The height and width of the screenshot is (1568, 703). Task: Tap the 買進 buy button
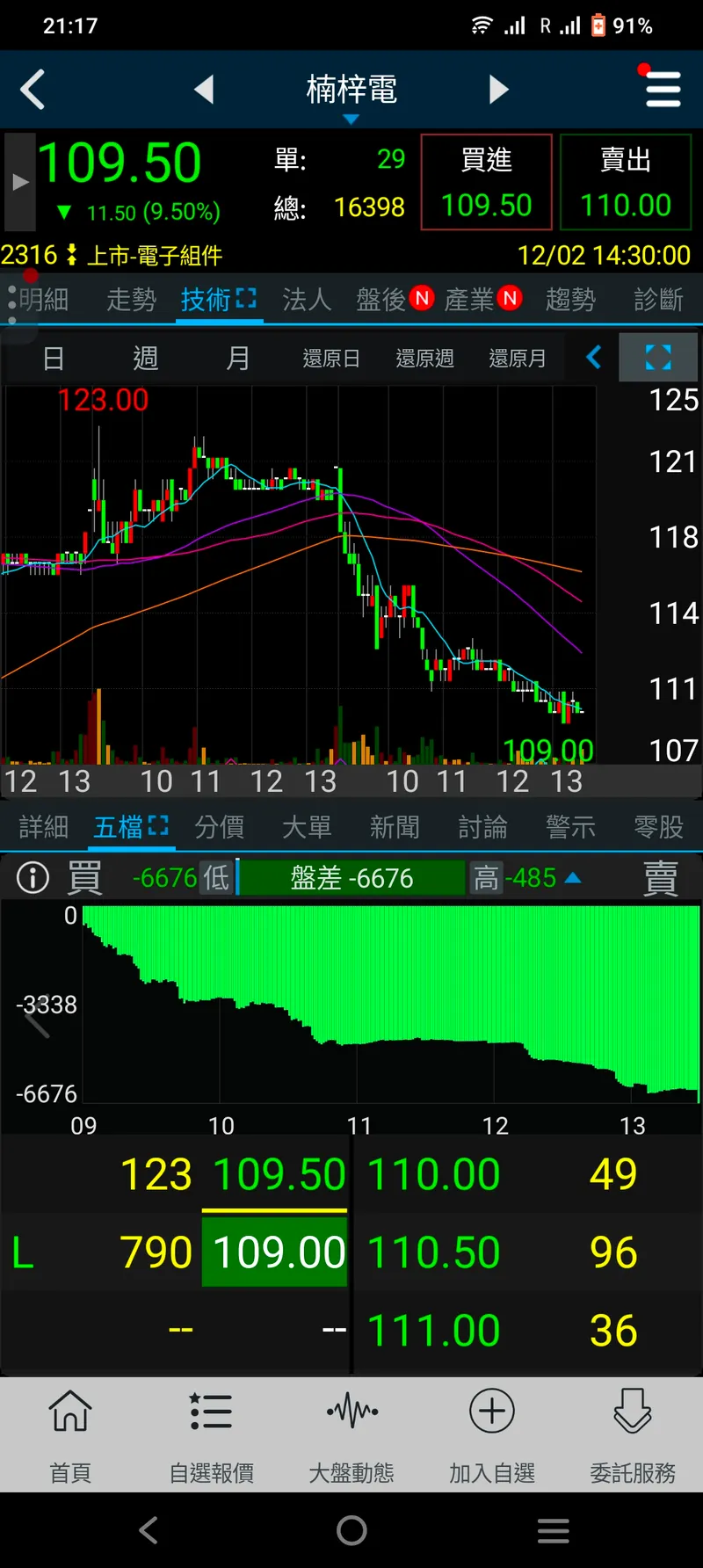[x=486, y=182]
